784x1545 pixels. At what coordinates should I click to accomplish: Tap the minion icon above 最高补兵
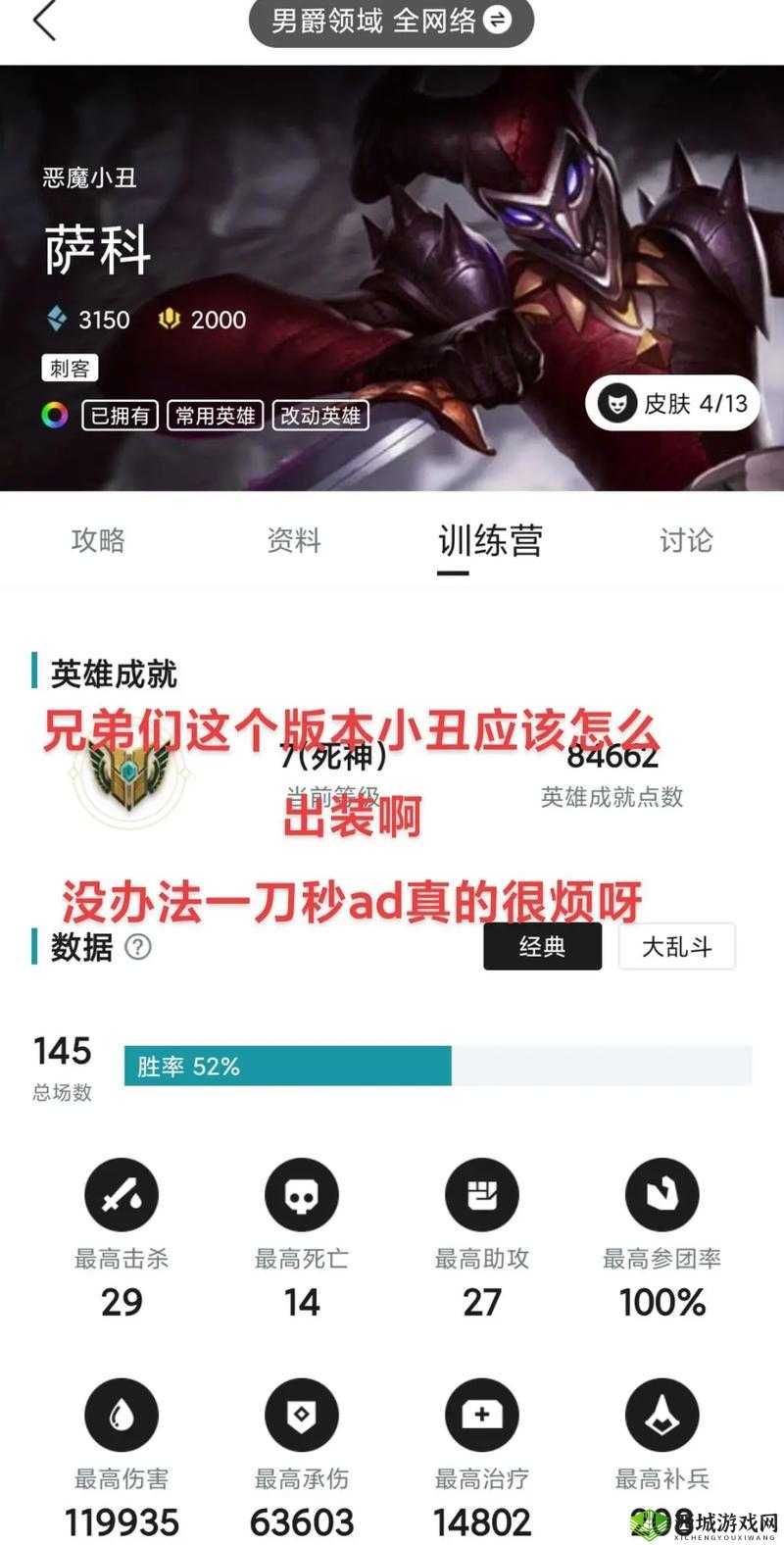662,1416
